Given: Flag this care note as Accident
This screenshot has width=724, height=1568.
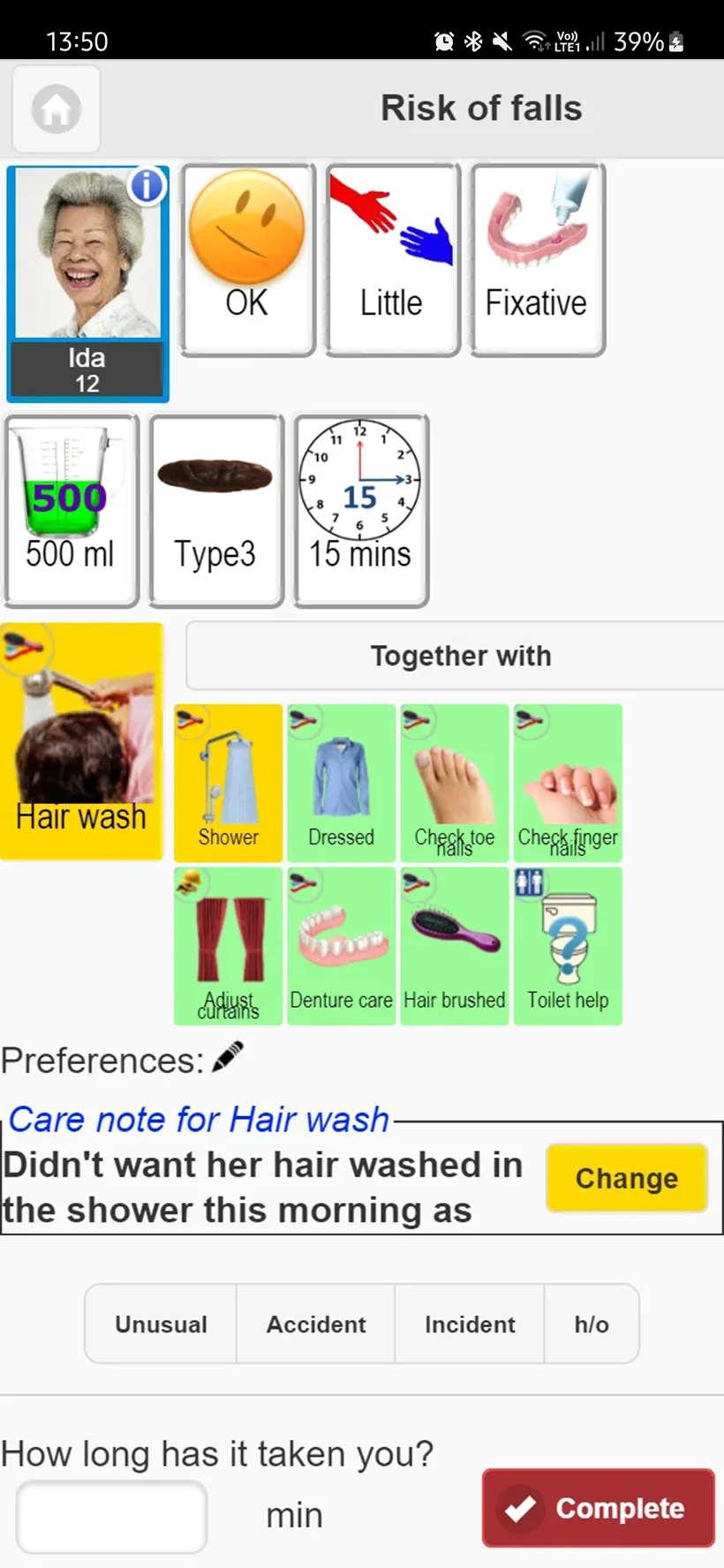Looking at the screenshot, I should pos(316,1324).
